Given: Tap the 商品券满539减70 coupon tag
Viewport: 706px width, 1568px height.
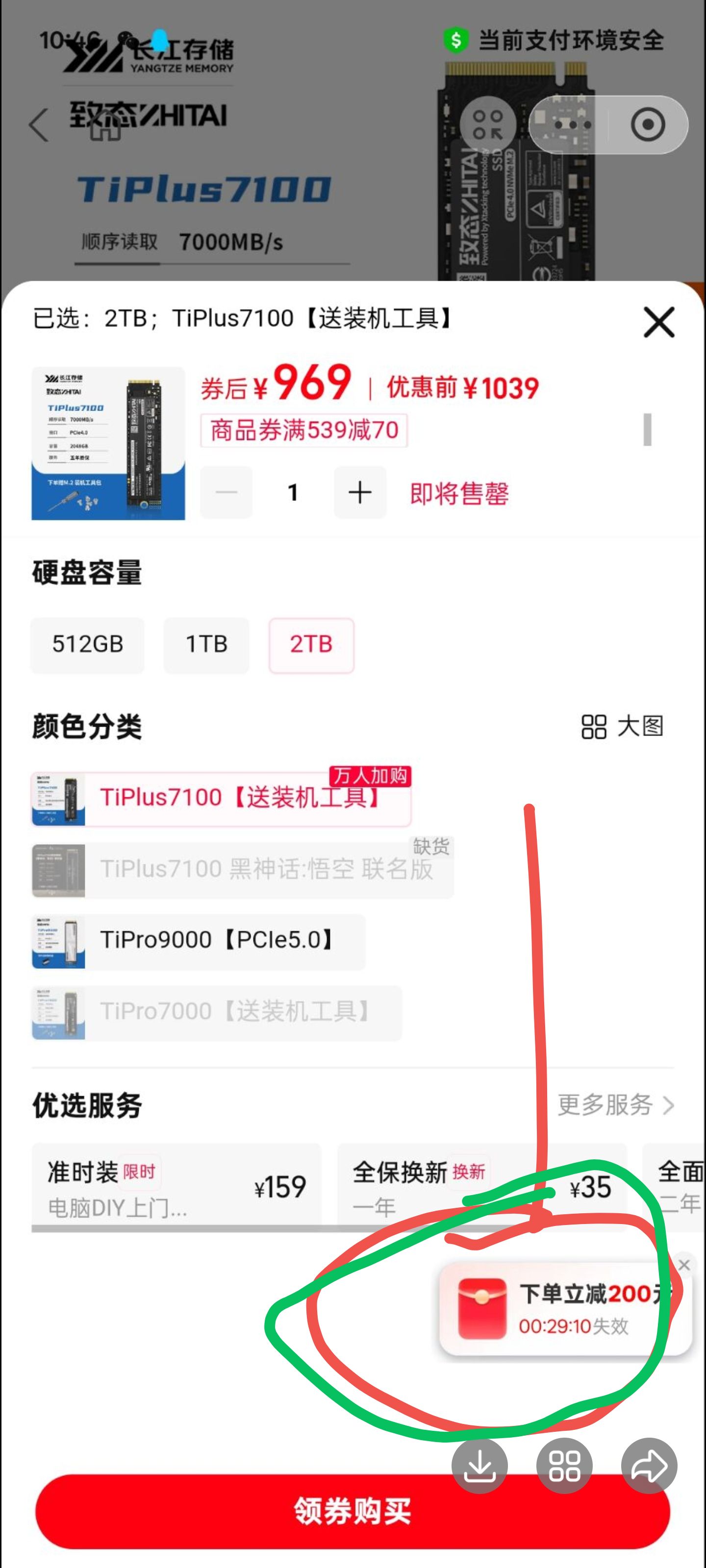Looking at the screenshot, I should coord(303,430).
